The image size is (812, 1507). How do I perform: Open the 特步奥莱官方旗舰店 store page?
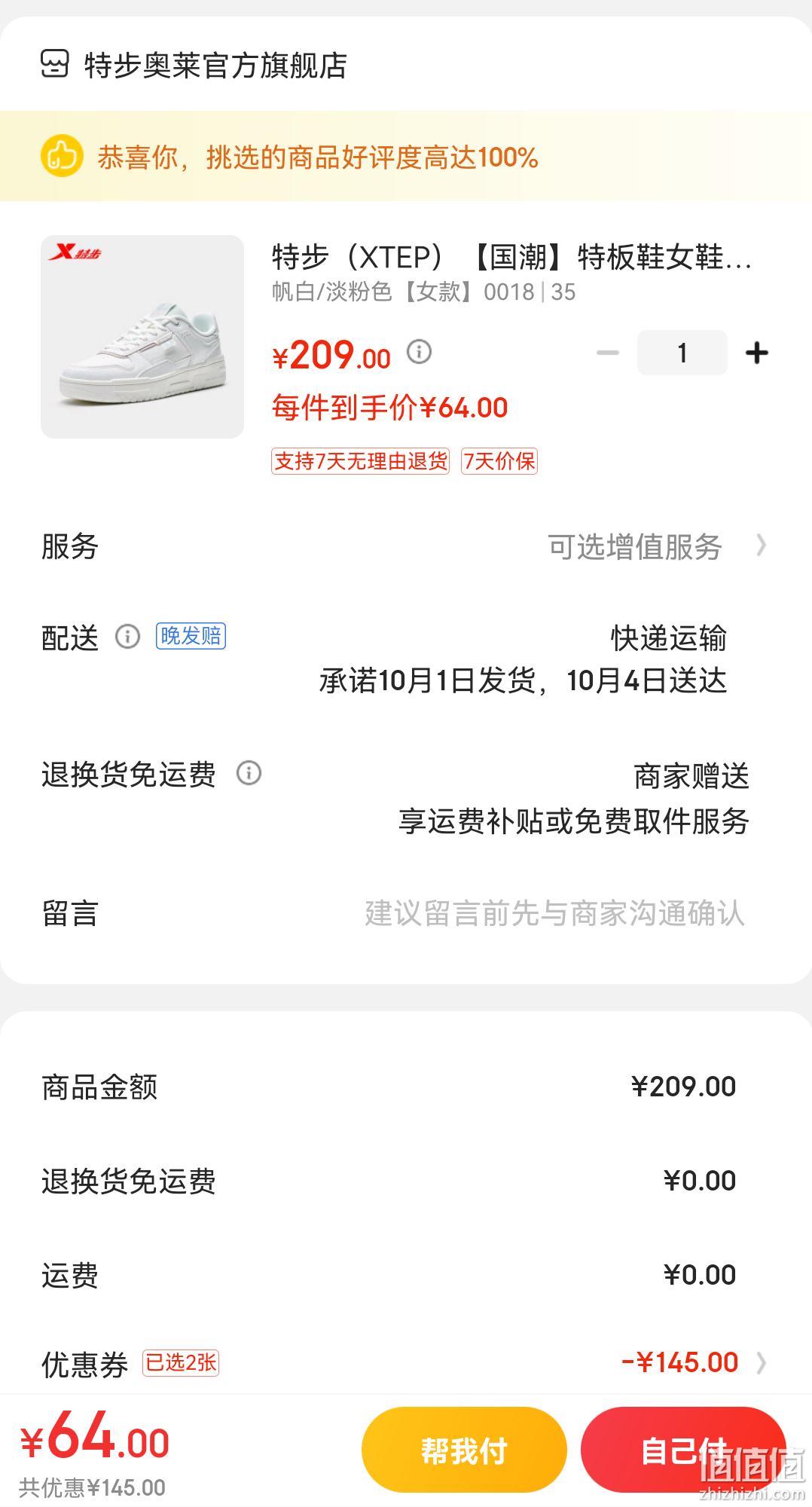[194, 65]
